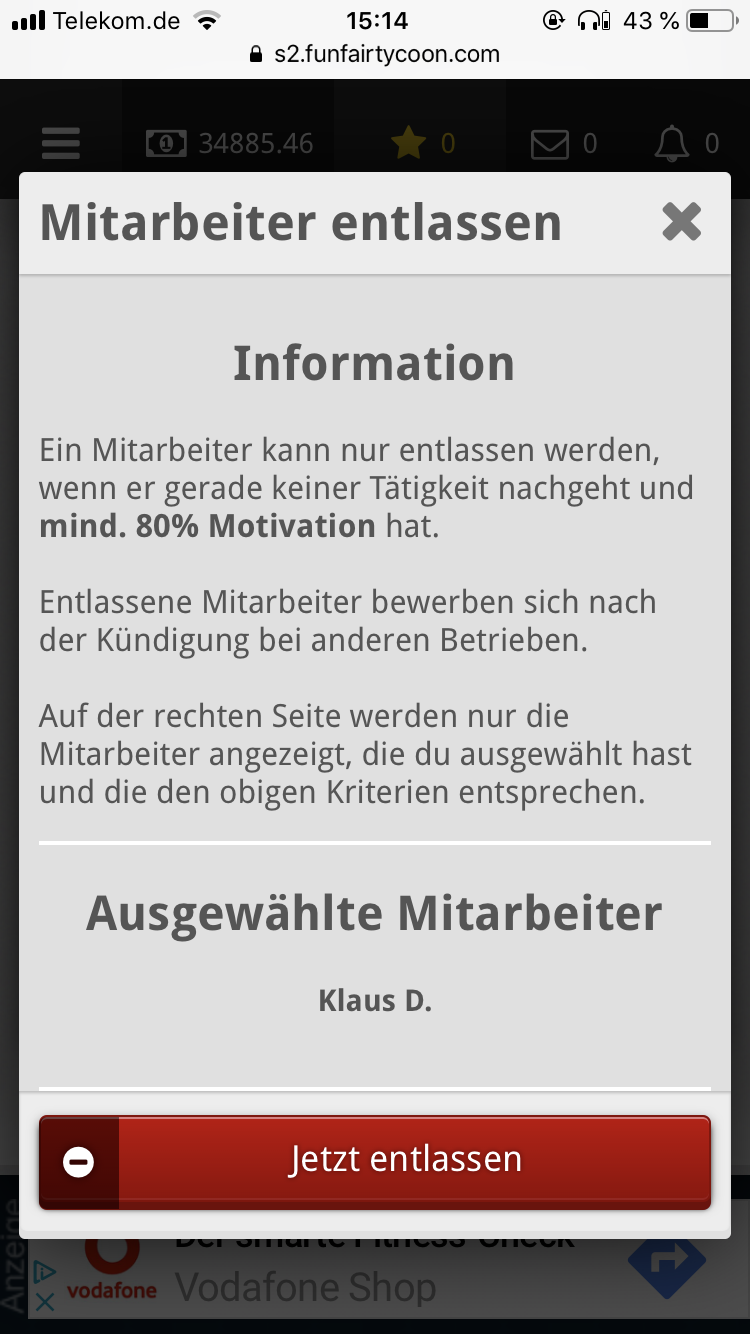Viewport: 750px width, 1334px height.
Task: Open the hamburger menu
Action: click(x=61, y=143)
